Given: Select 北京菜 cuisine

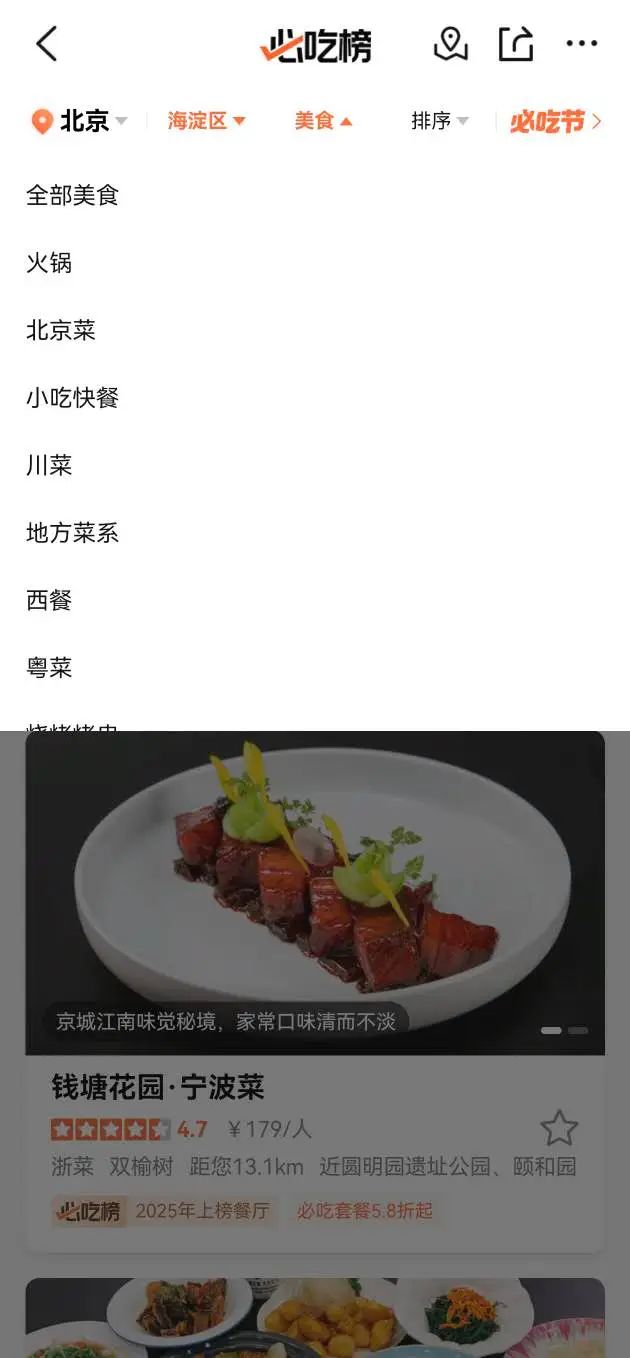Looking at the screenshot, I should coord(61,331).
